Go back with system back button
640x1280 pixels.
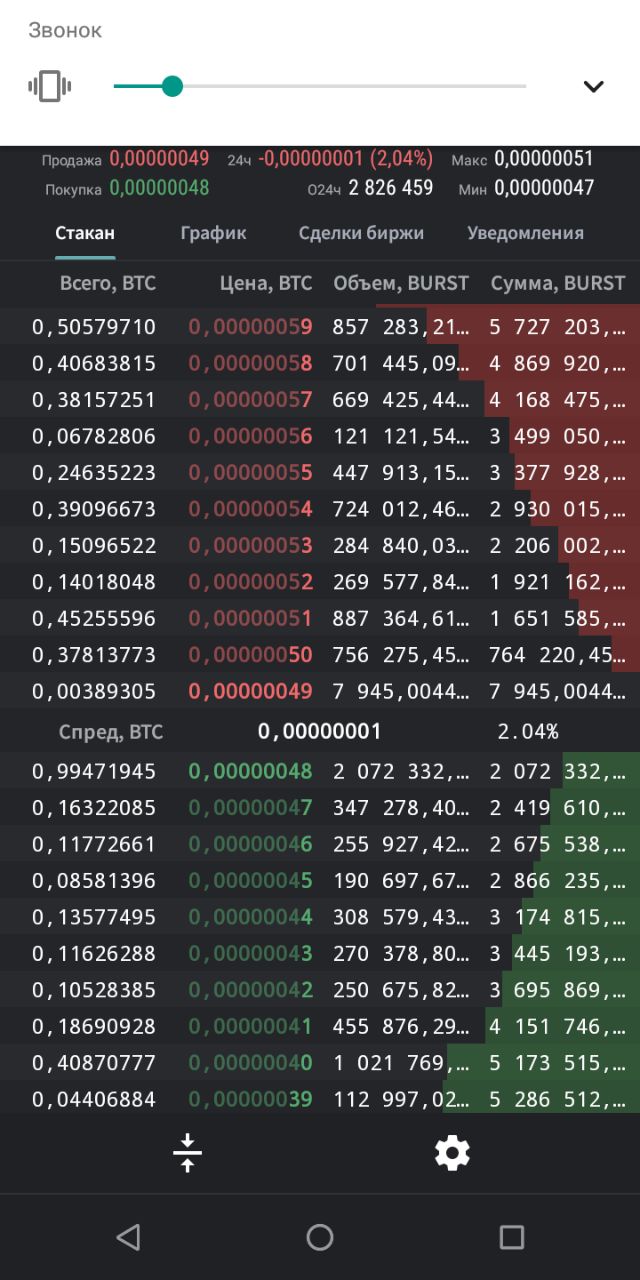(128, 1237)
